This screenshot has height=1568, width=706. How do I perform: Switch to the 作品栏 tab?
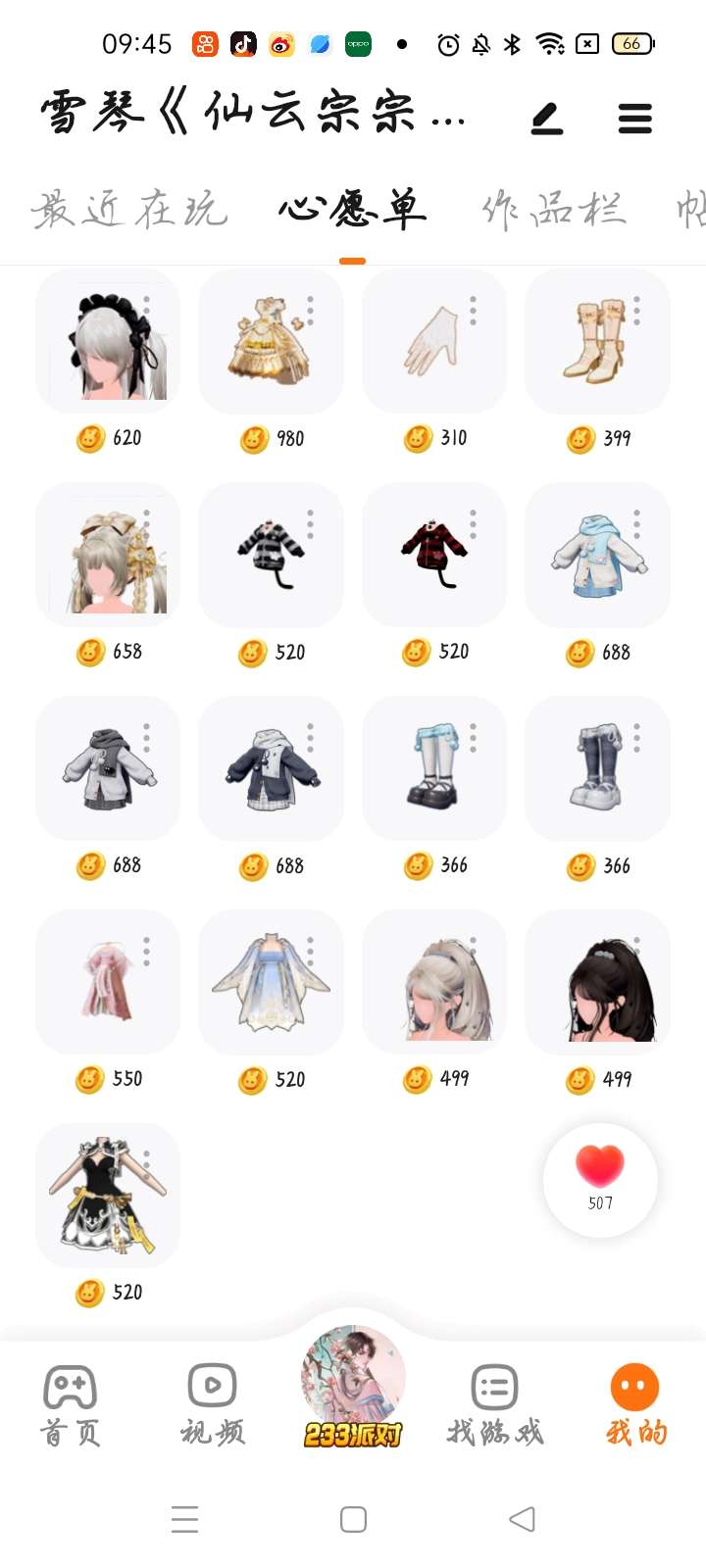pyautogui.click(x=553, y=210)
